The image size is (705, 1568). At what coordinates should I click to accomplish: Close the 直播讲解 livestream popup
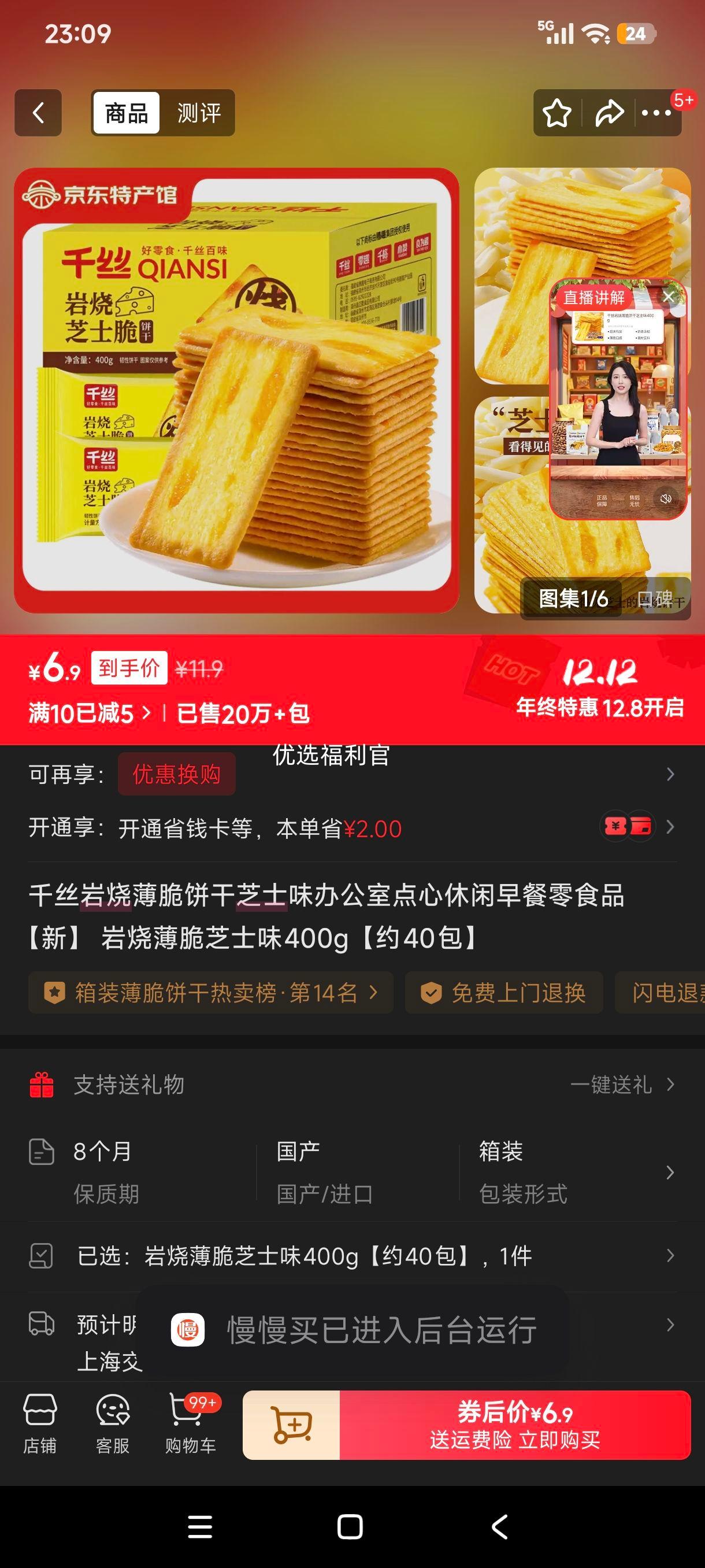[670, 297]
